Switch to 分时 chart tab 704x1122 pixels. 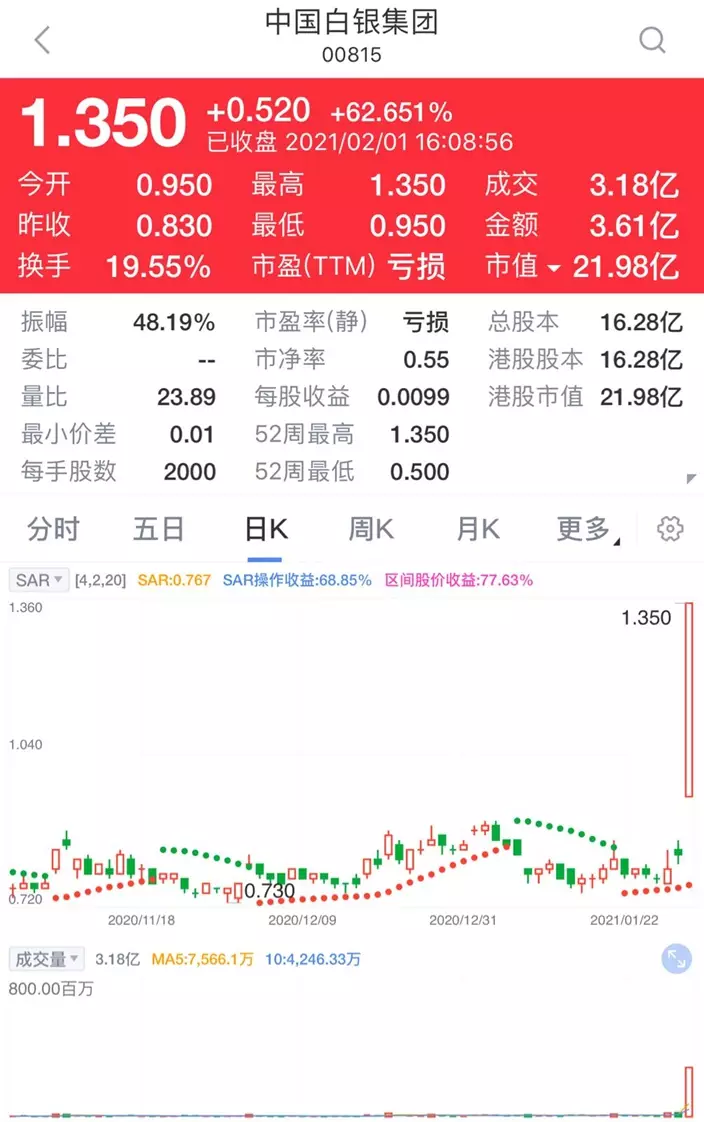click(x=53, y=529)
